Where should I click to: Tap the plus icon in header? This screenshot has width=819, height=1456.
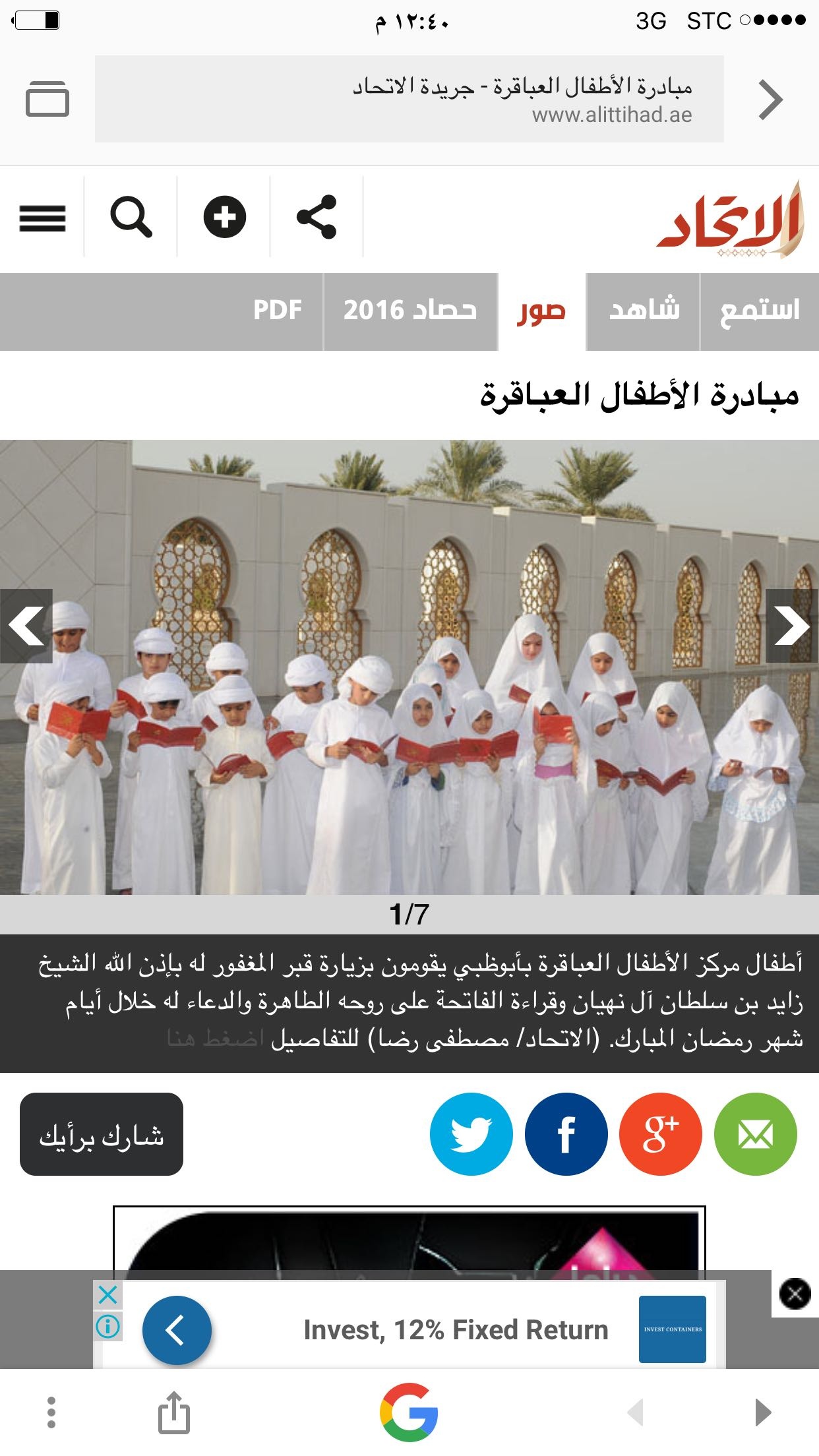(x=224, y=217)
